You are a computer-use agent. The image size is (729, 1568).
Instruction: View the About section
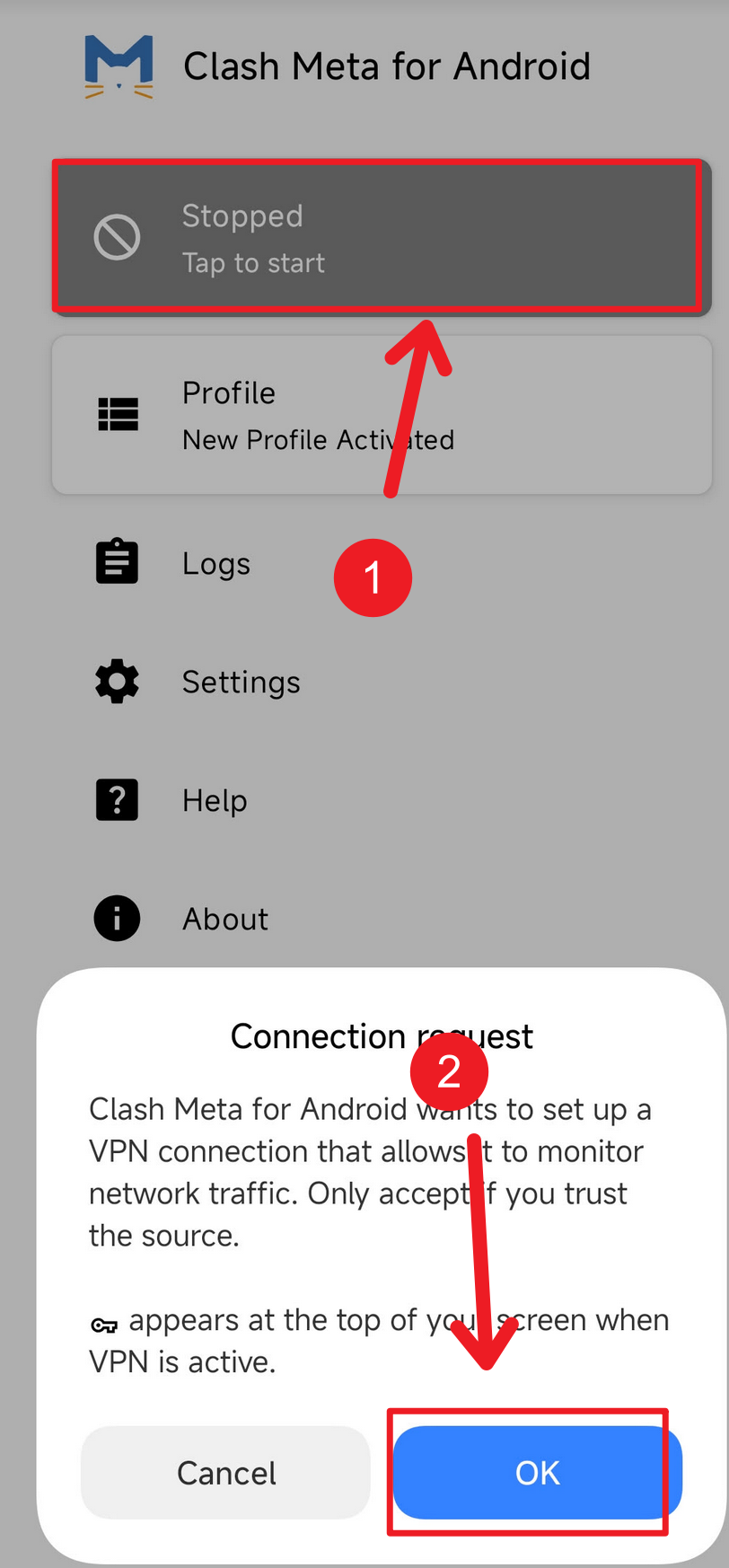click(224, 919)
